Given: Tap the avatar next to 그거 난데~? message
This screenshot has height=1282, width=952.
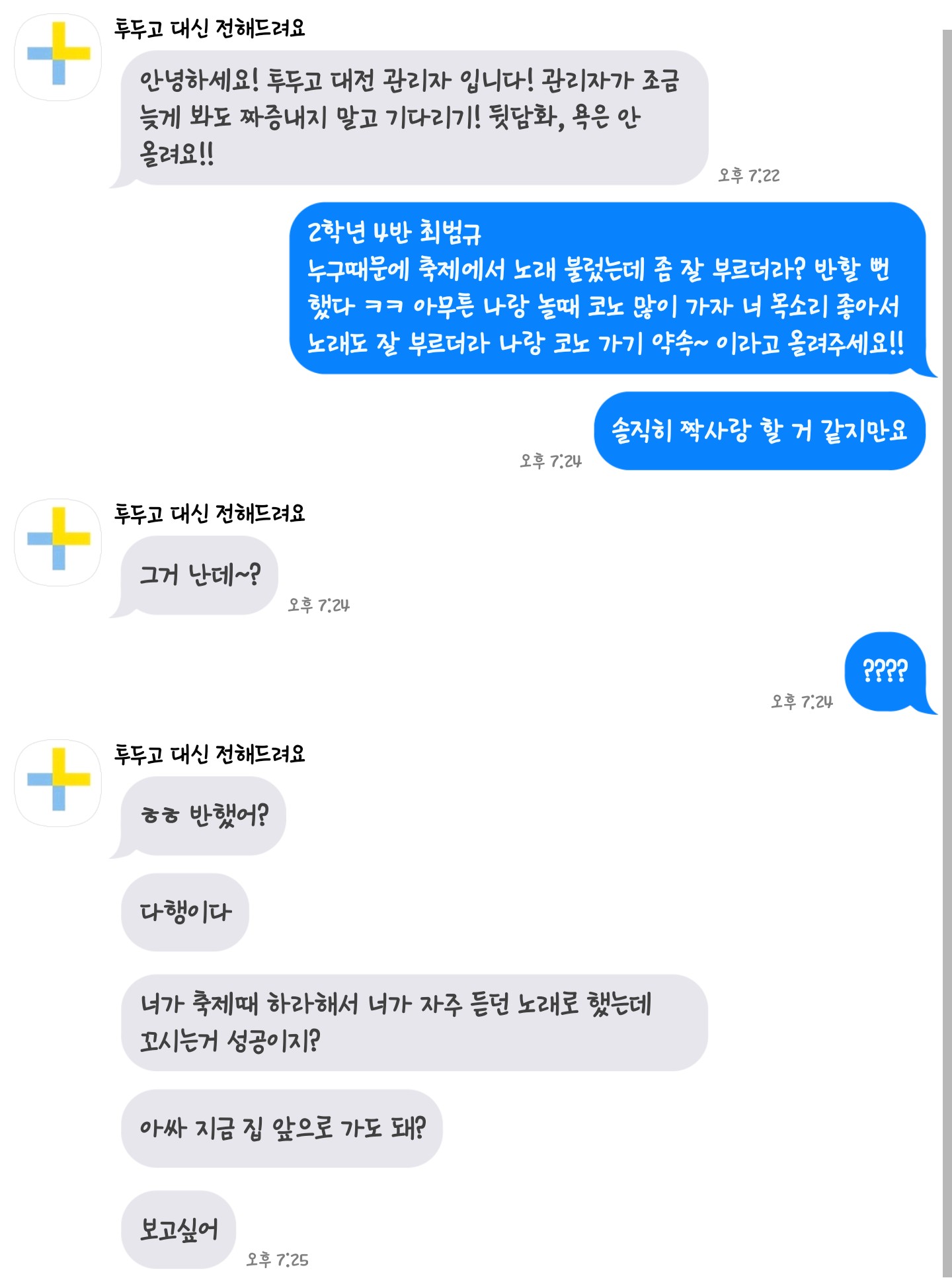Looking at the screenshot, I should click(x=58, y=542).
